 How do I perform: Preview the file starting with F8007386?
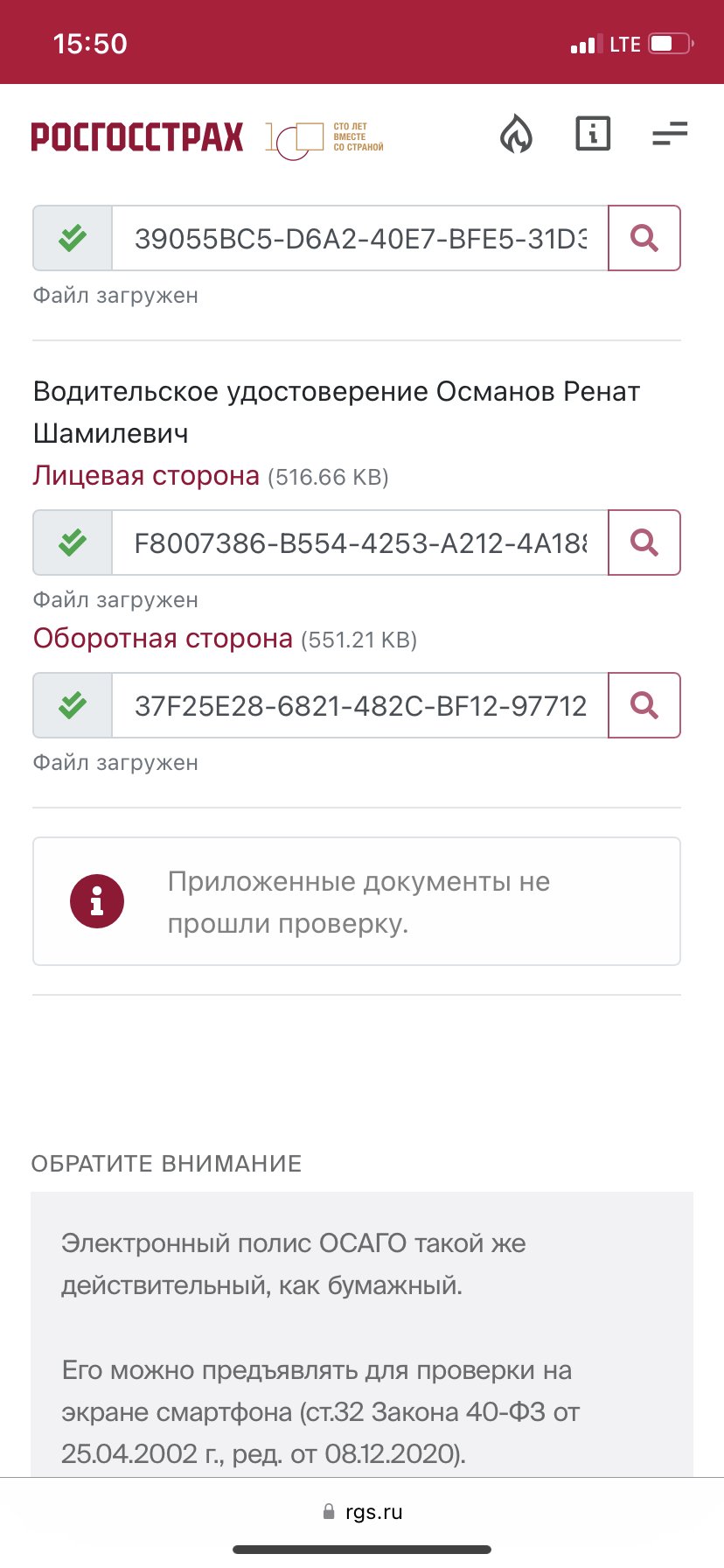point(644,542)
